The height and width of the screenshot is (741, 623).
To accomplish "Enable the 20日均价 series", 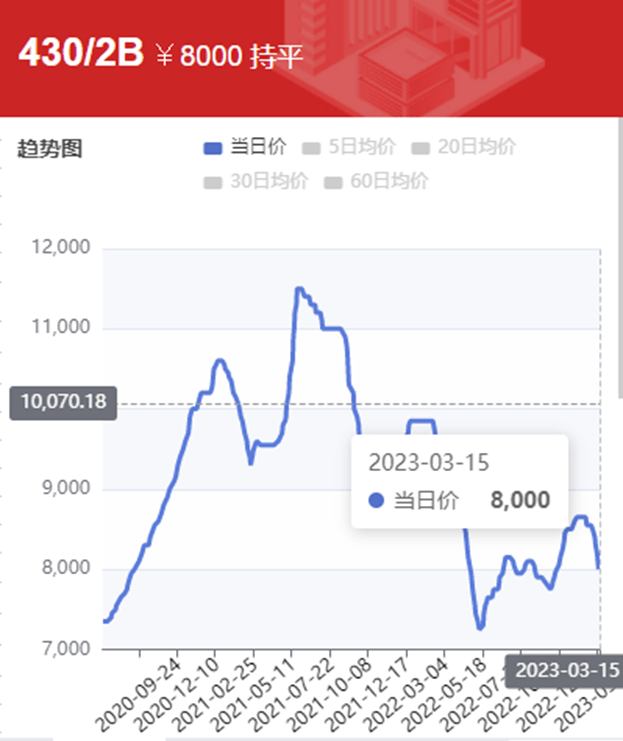I will 463,148.
